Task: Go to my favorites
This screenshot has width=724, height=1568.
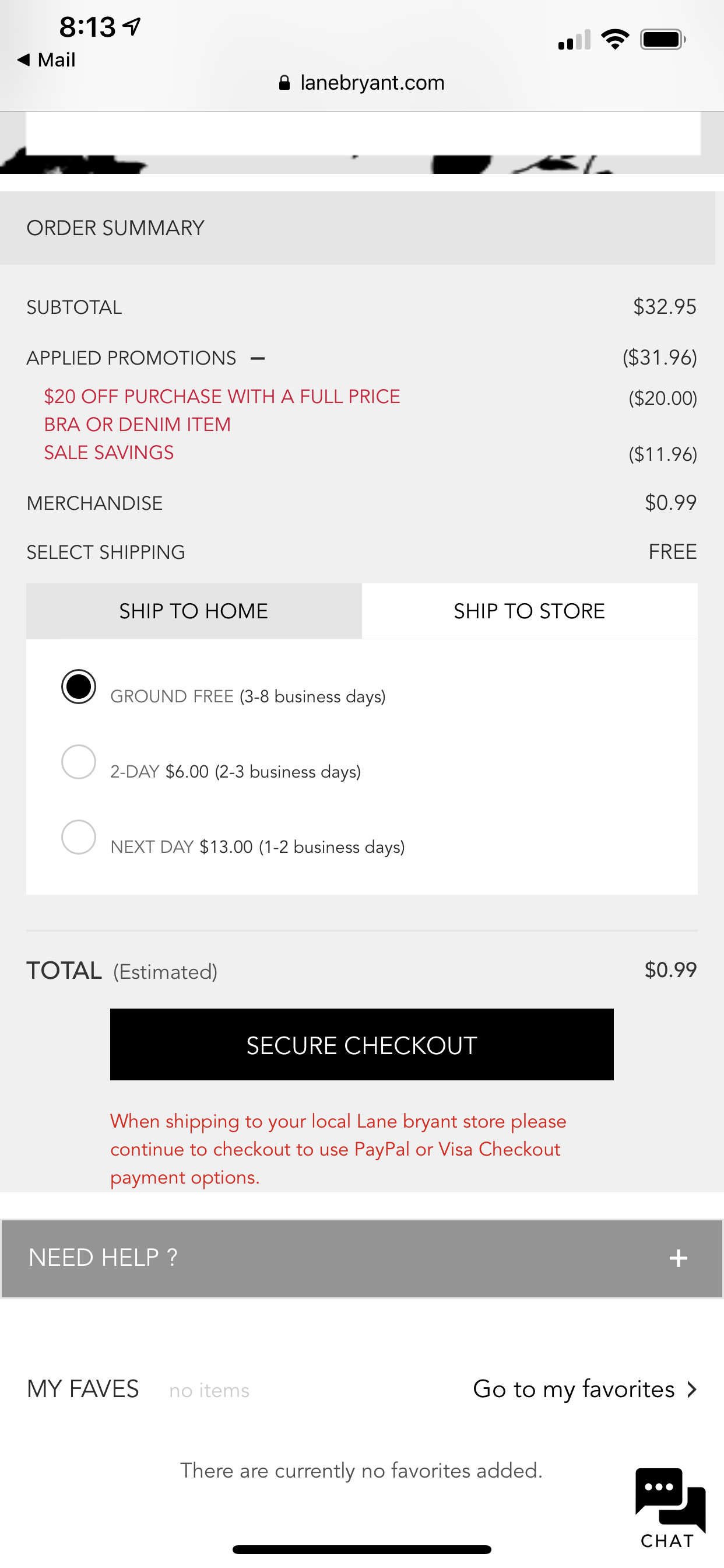Action: click(584, 1389)
